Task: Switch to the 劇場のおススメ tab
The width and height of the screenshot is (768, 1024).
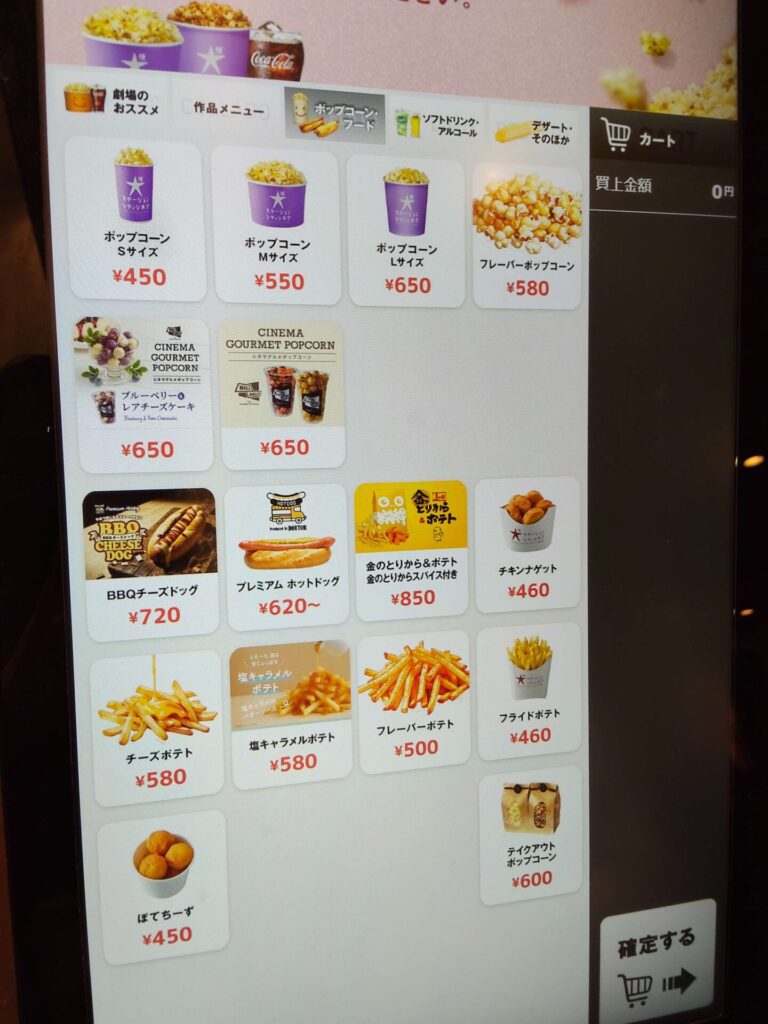Action: tap(112, 102)
